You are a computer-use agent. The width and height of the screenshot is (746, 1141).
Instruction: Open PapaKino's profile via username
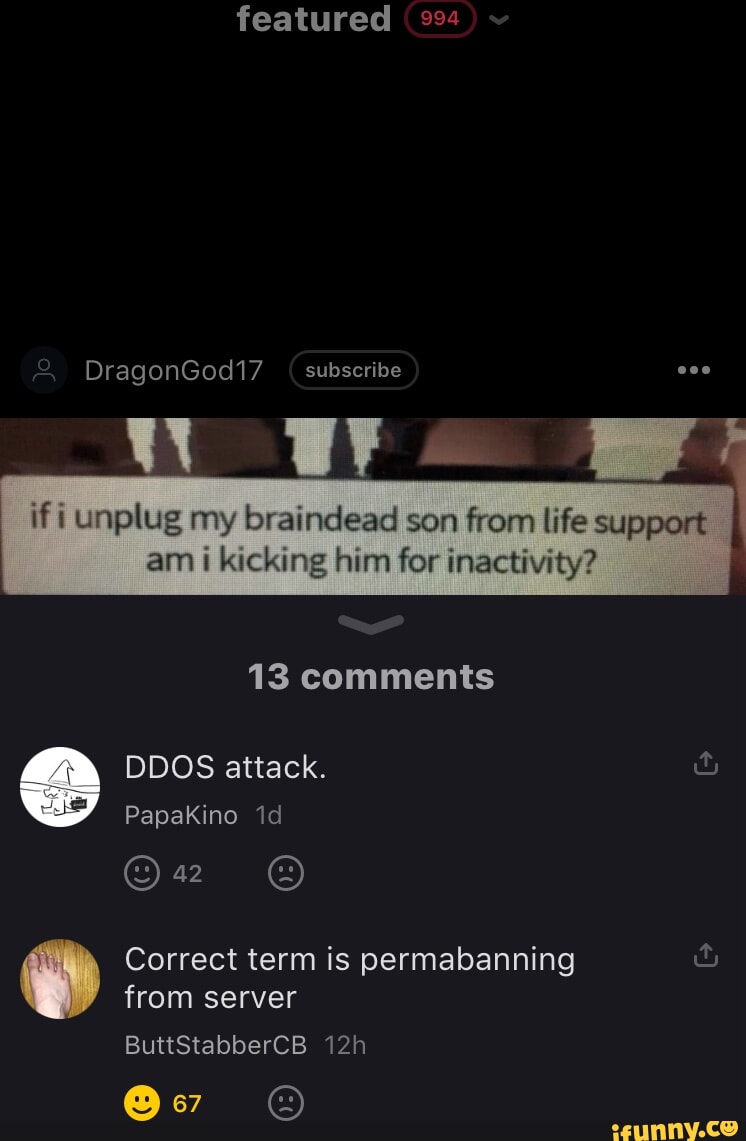(x=181, y=815)
